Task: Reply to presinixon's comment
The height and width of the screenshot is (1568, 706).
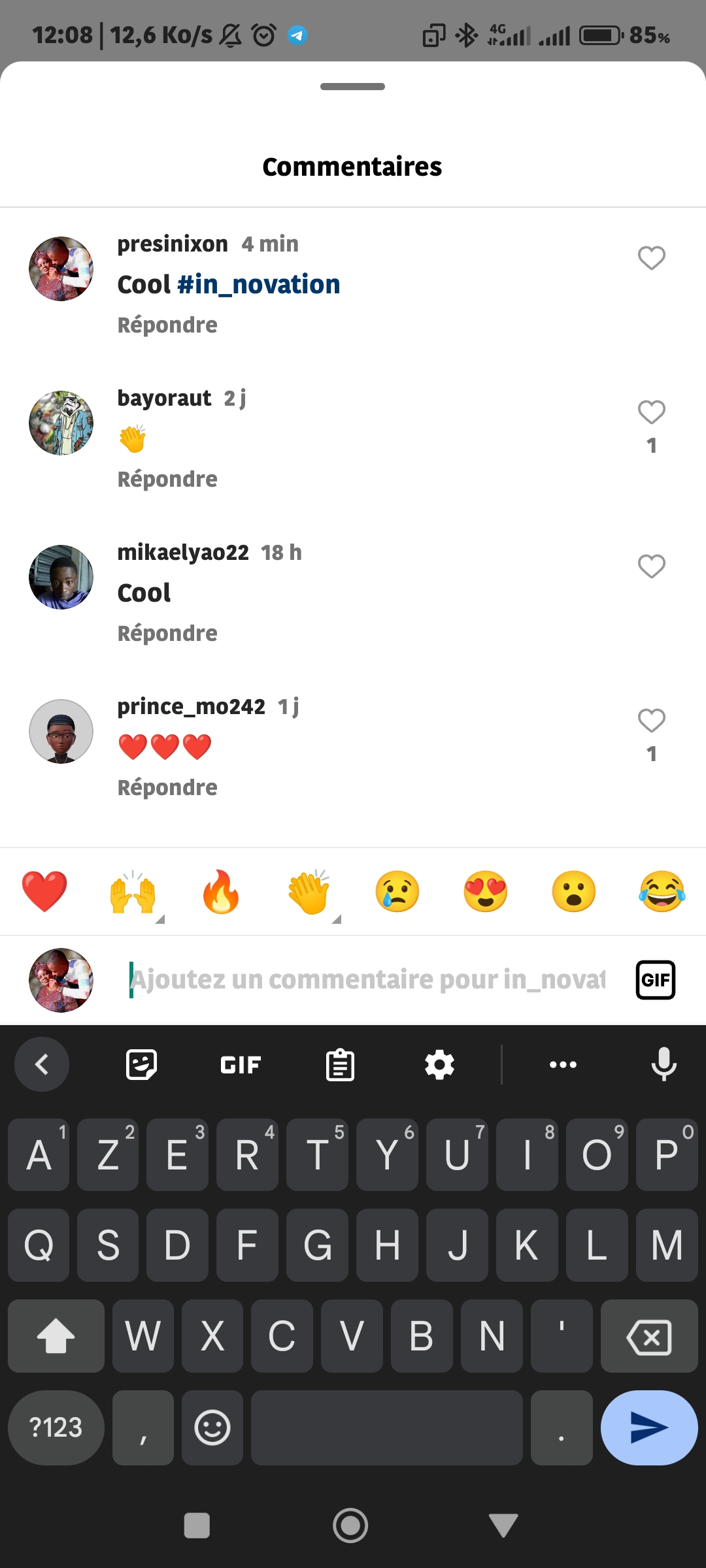Action: [167, 325]
